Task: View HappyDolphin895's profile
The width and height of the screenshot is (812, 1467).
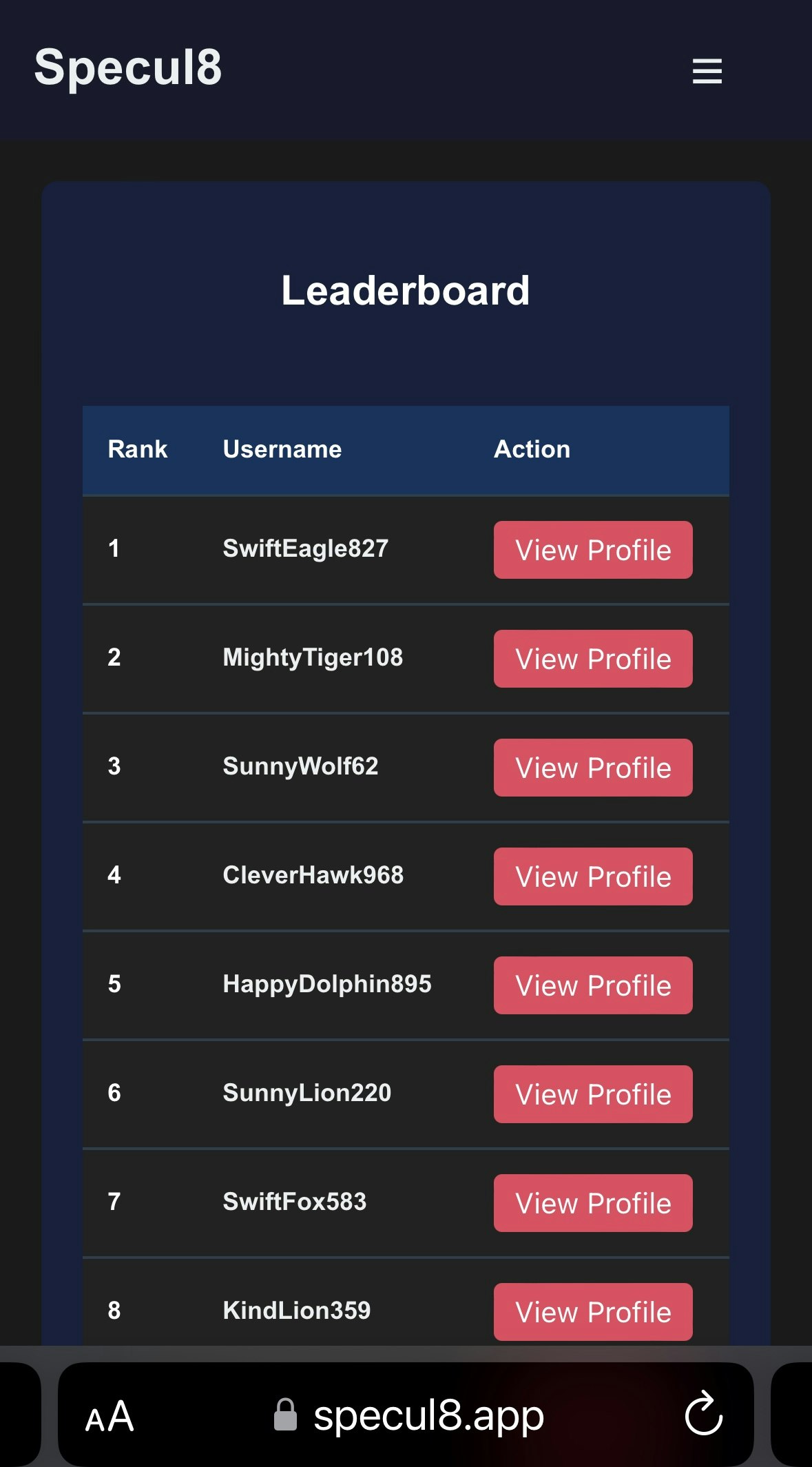Action: pos(592,985)
